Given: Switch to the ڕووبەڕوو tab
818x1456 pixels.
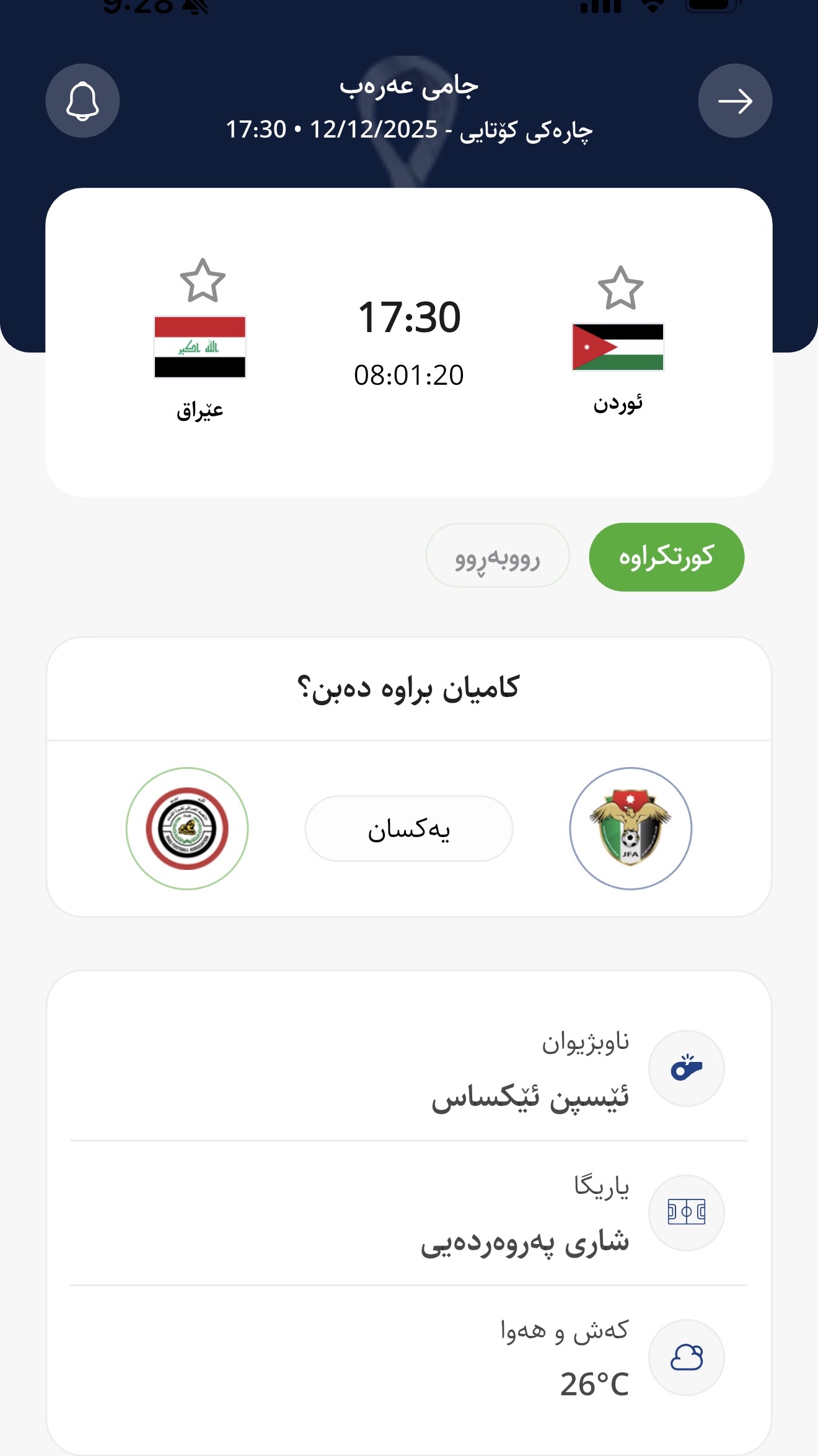Looking at the screenshot, I should pyautogui.click(x=497, y=556).
